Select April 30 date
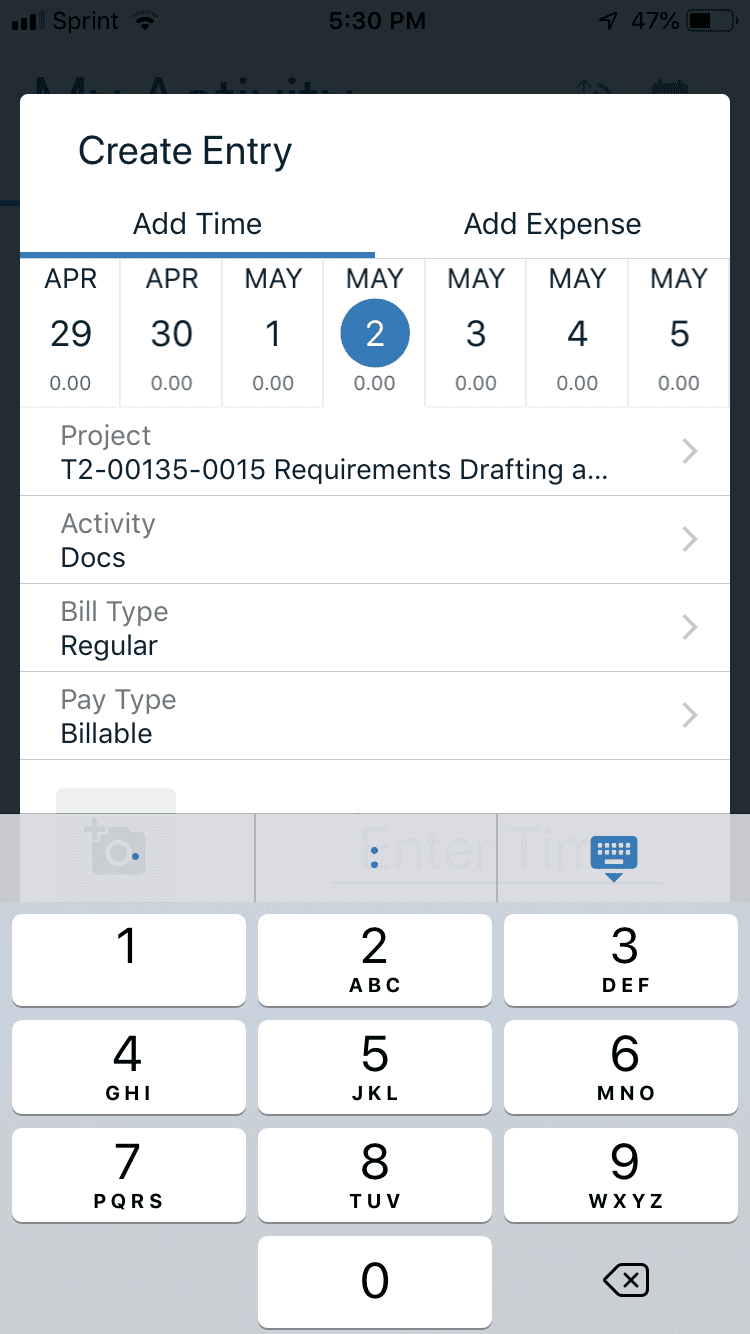The height and width of the screenshot is (1334, 750). 172,332
